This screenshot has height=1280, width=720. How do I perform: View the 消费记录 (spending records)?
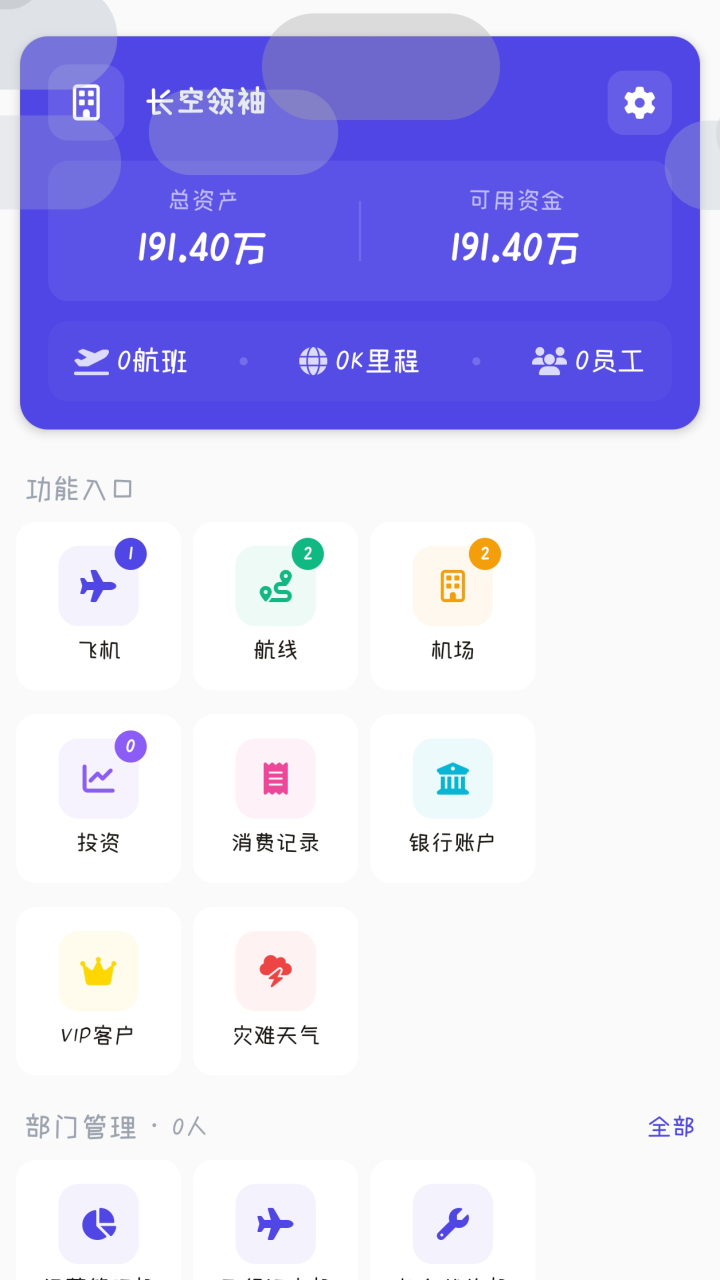click(x=275, y=798)
